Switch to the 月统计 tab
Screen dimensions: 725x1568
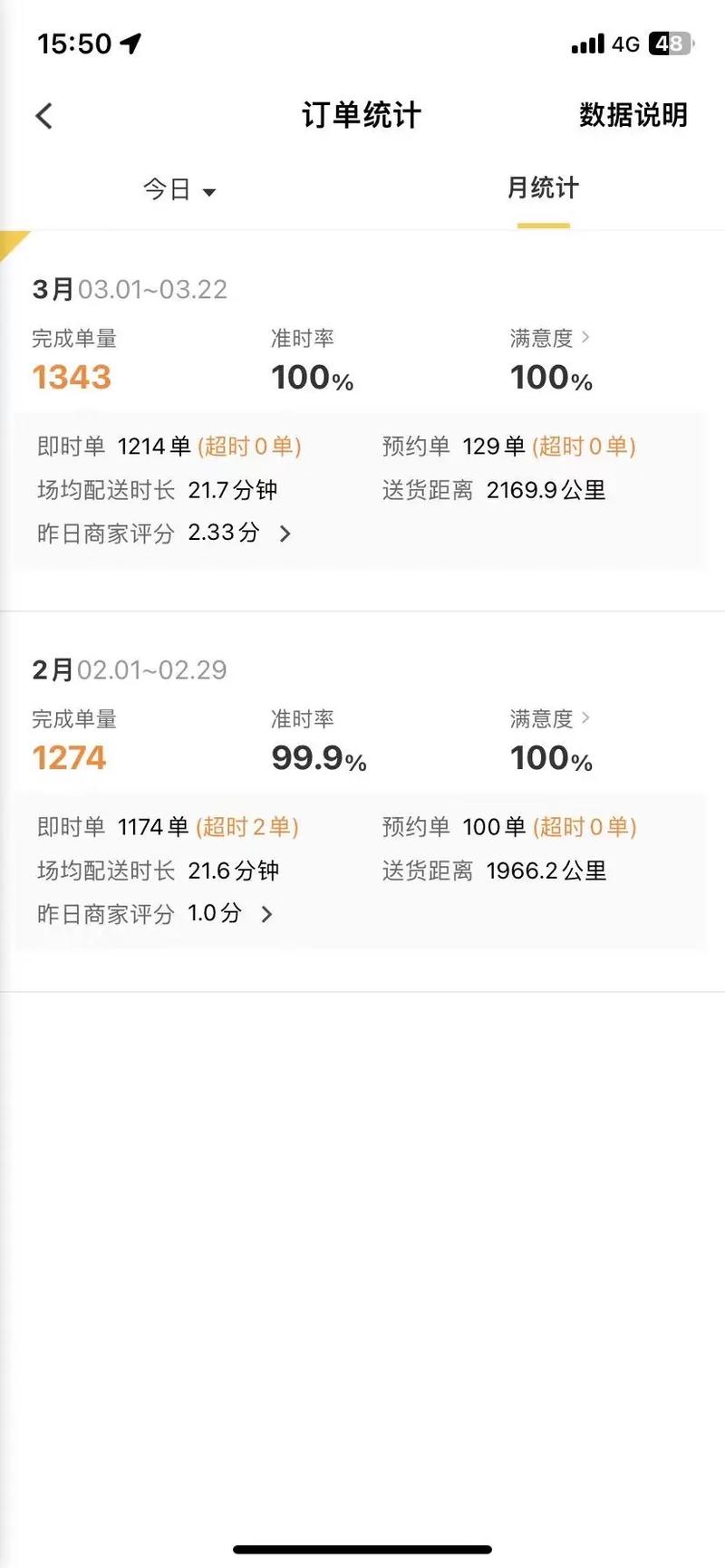pos(542,188)
